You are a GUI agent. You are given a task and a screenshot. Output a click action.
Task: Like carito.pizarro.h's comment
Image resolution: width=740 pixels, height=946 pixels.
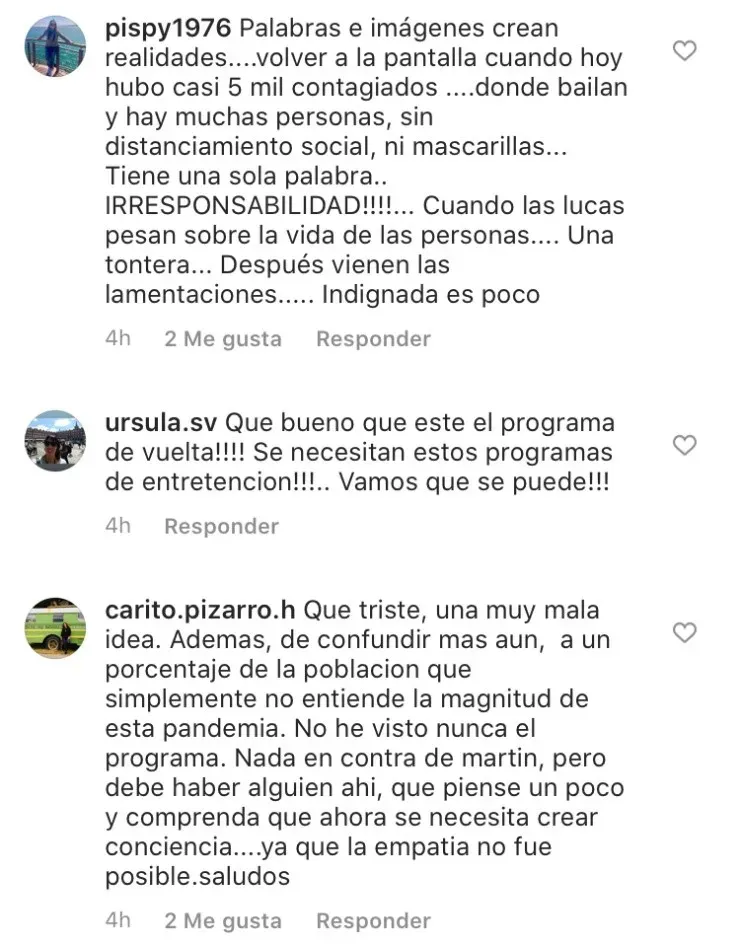pos(684,632)
